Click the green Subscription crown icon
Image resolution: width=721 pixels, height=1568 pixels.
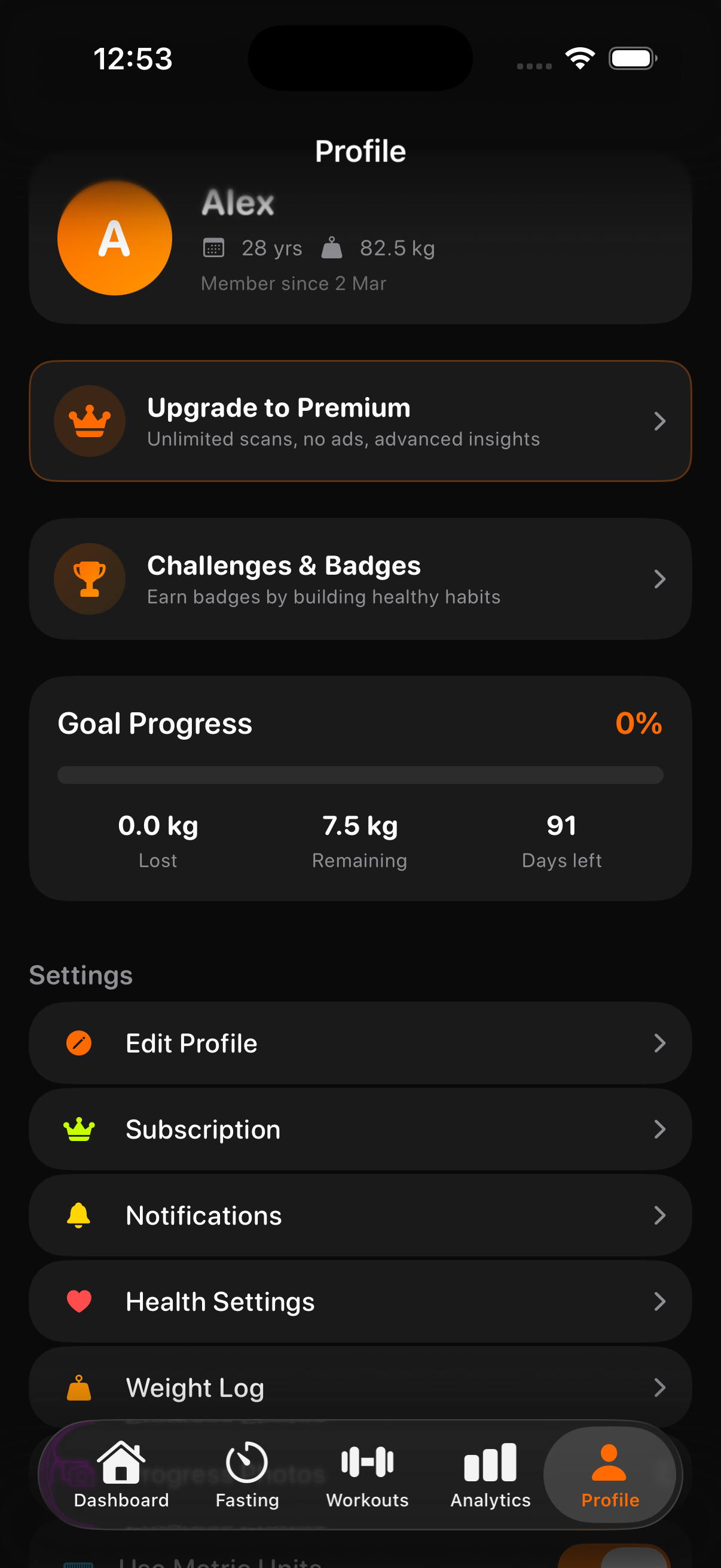click(79, 1129)
